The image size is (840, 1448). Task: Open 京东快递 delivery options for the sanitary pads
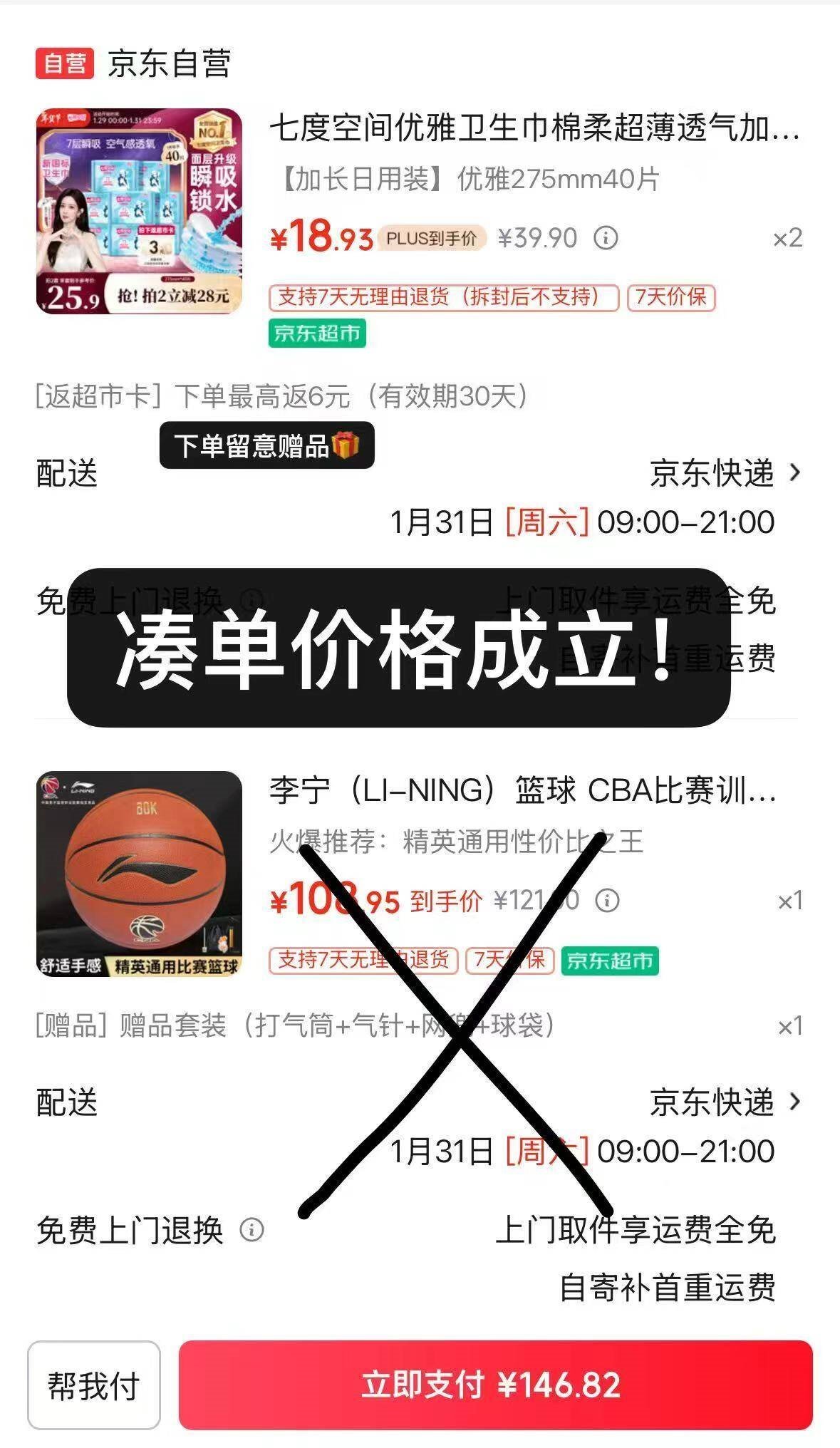(725, 473)
